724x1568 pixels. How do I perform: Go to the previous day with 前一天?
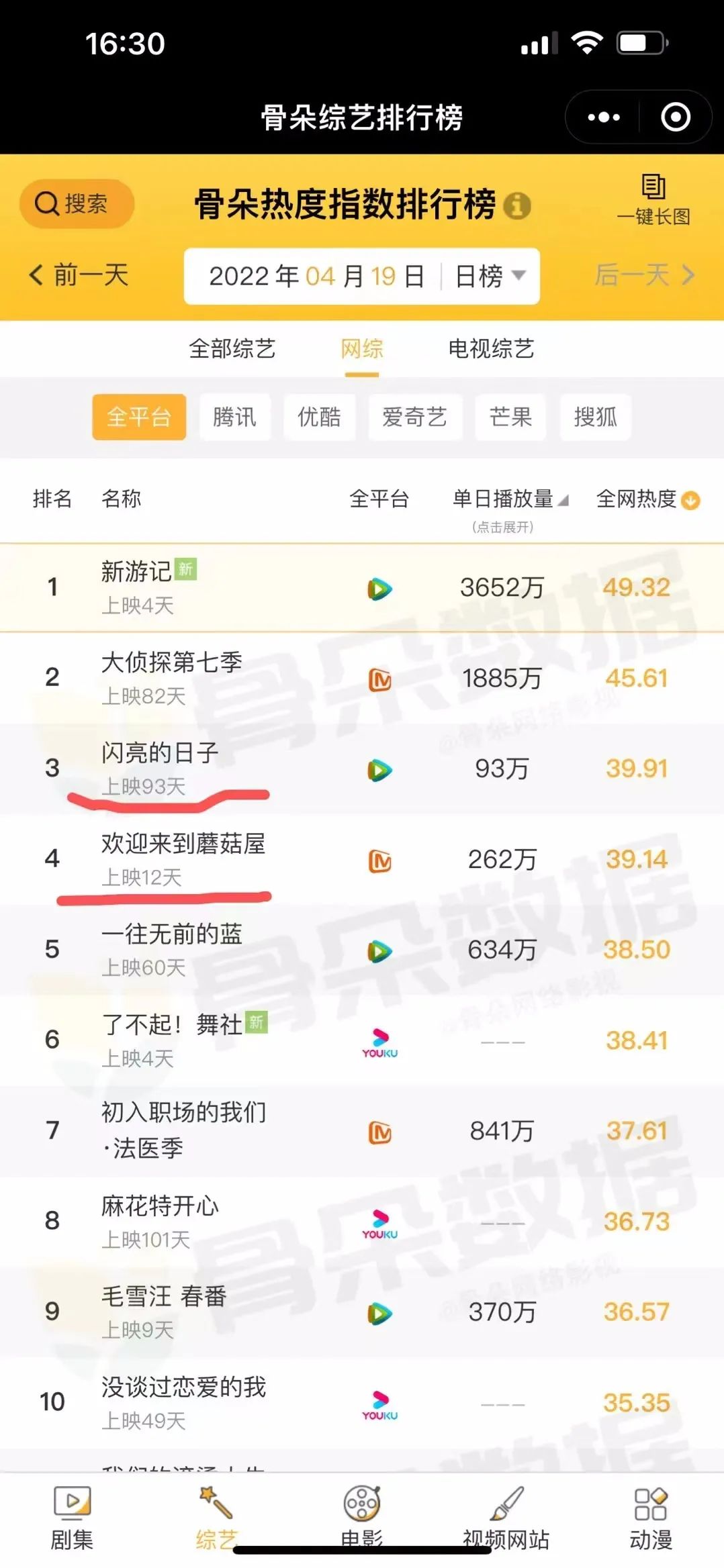click(x=79, y=275)
